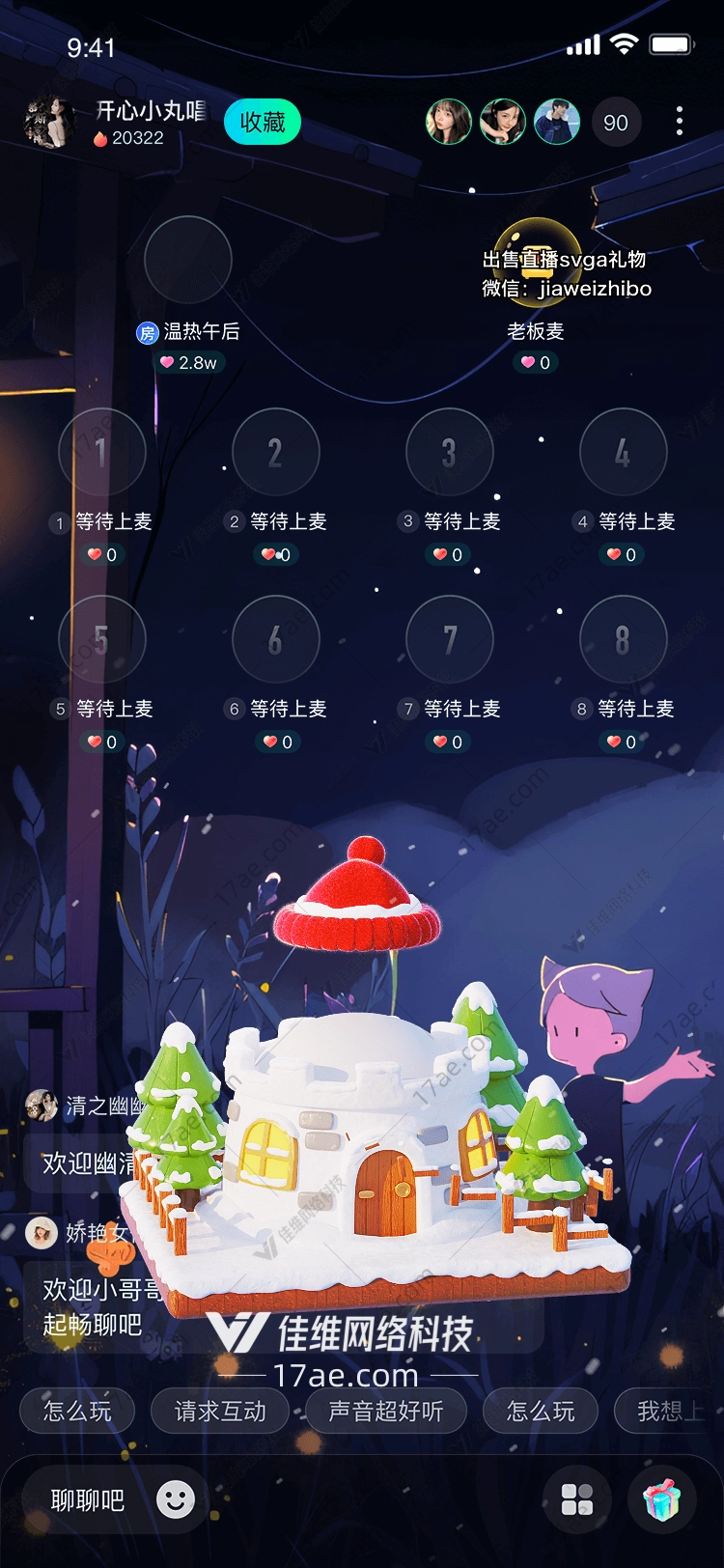Open the emoji smiley picker

pyautogui.click(x=176, y=1499)
